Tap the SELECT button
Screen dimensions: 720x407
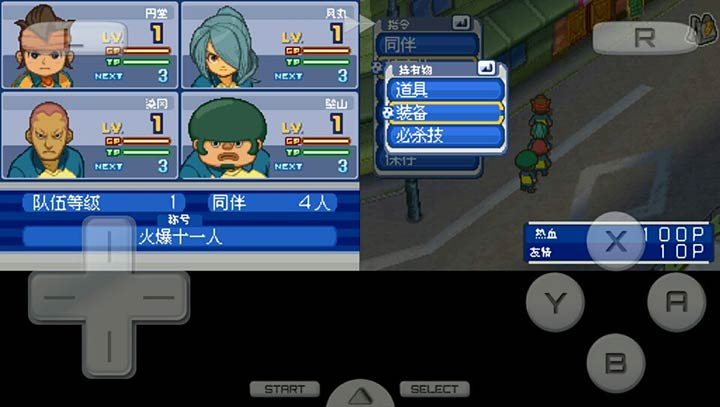(x=434, y=389)
